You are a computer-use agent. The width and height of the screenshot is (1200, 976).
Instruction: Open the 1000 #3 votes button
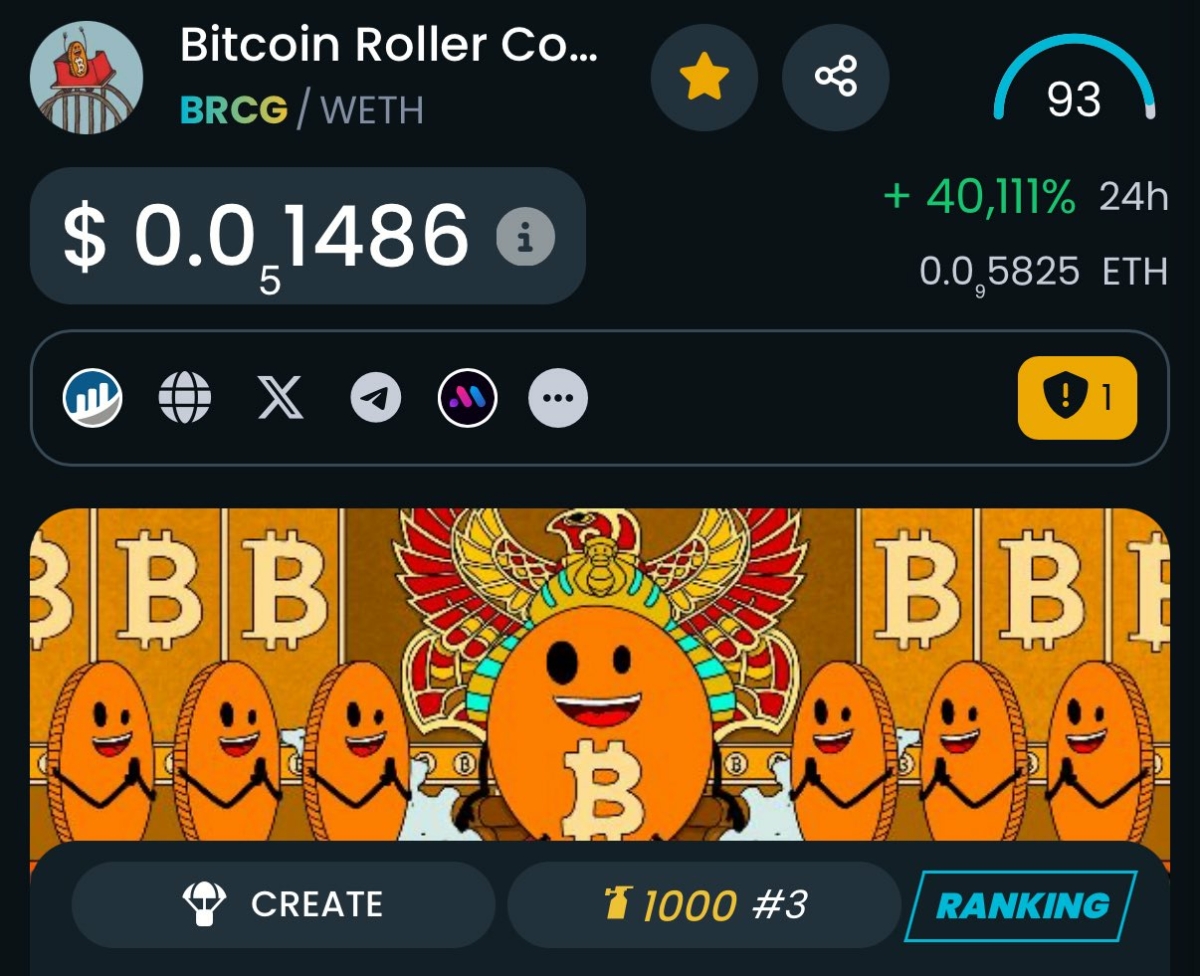tap(704, 904)
